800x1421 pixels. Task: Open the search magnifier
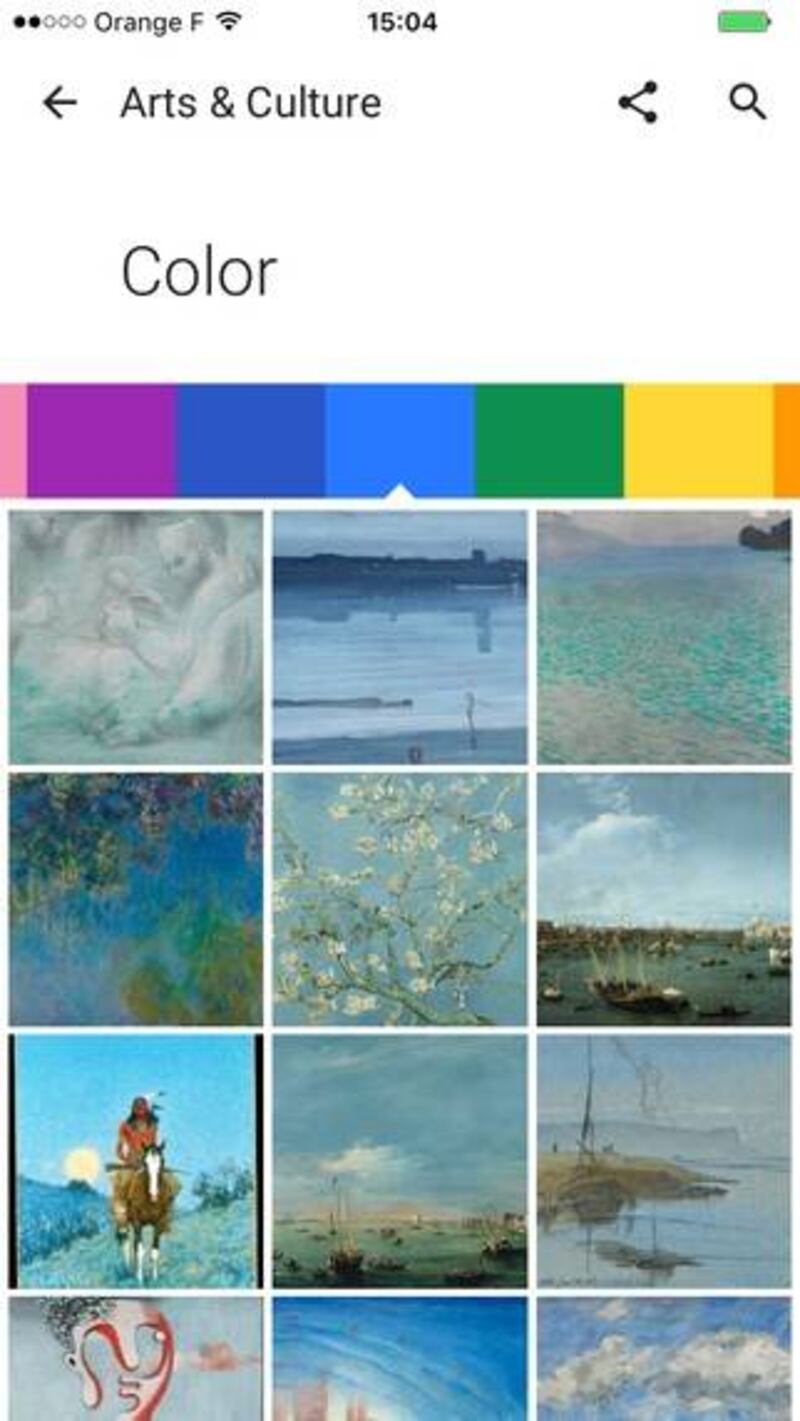coord(747,102)
